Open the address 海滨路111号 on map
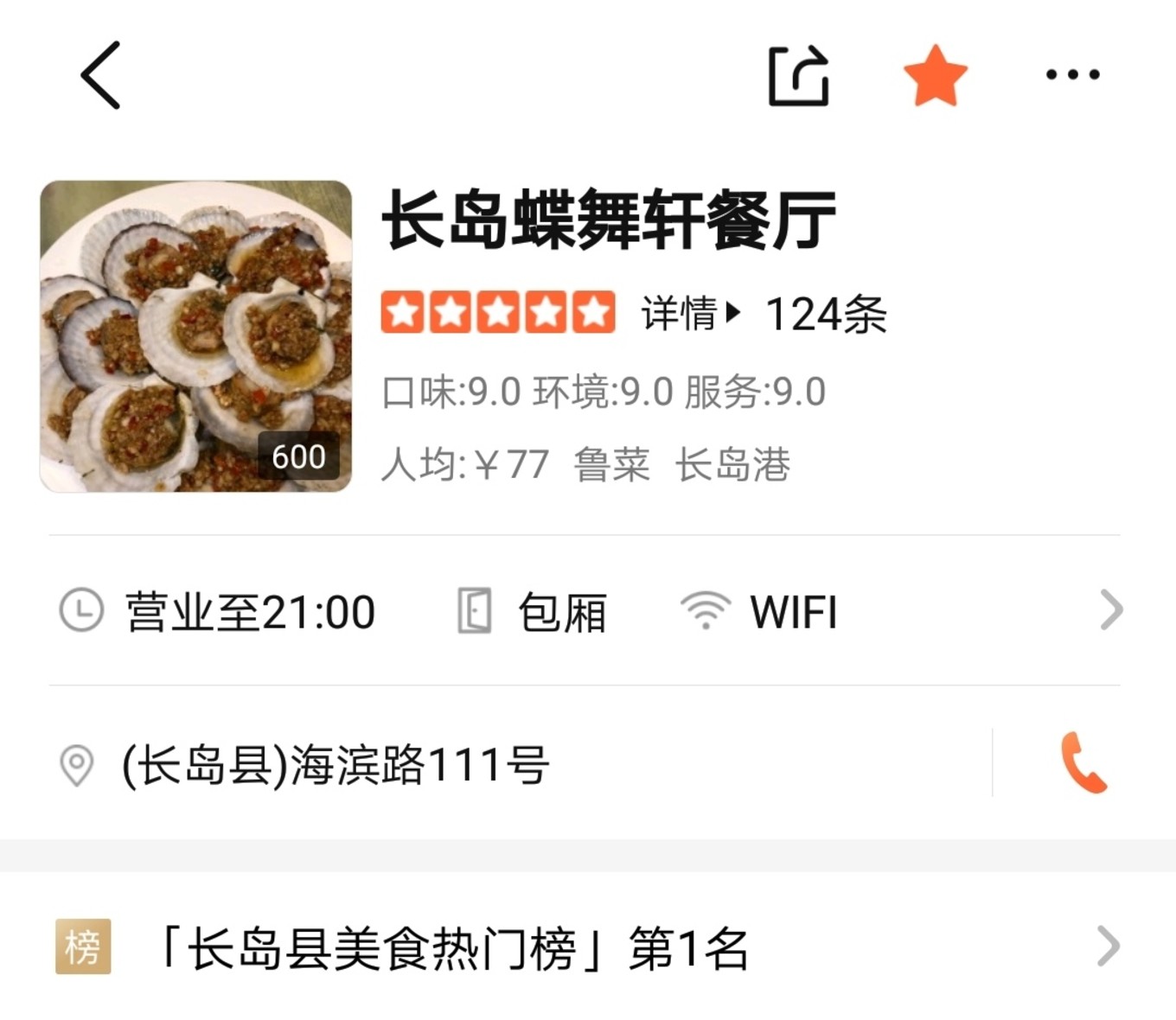 coord(336,765)
